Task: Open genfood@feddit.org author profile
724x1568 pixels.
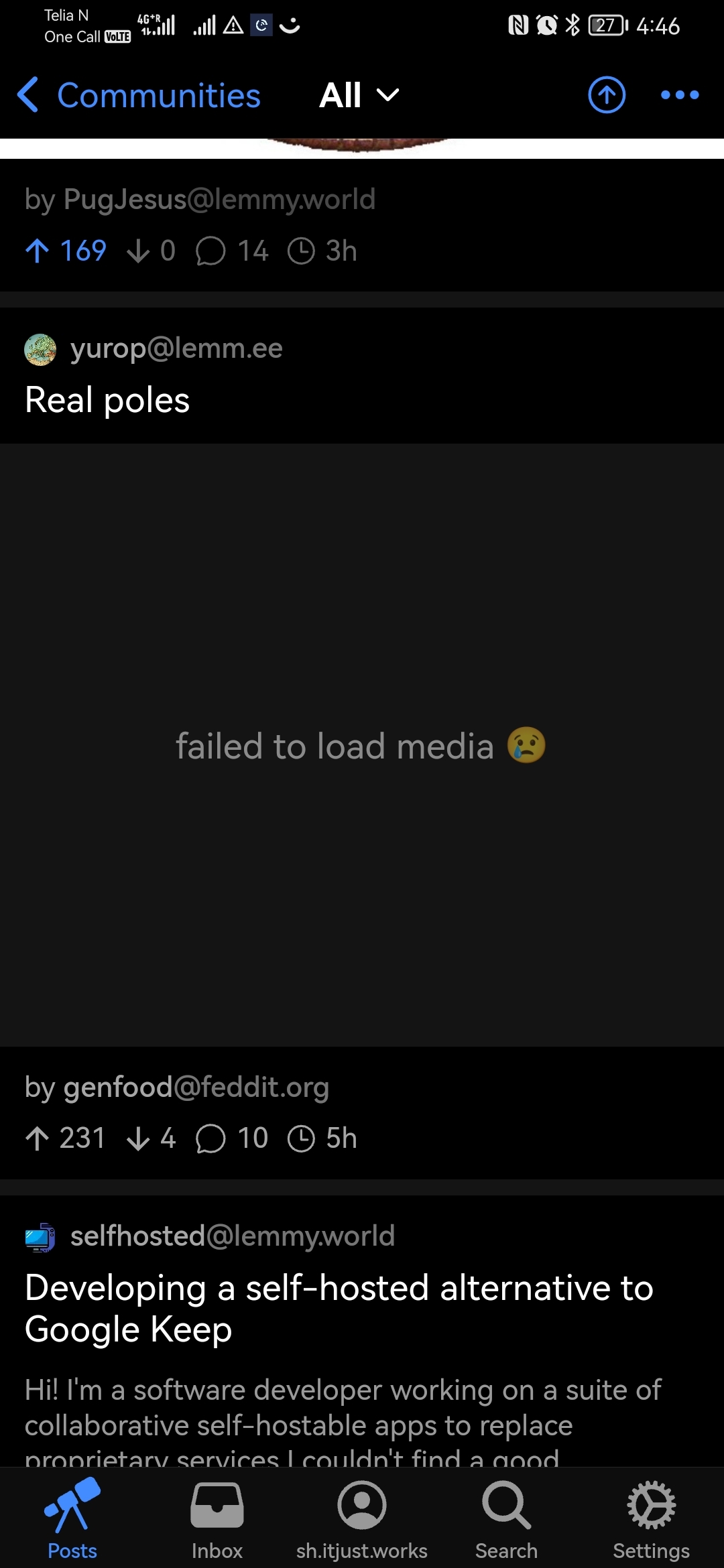Action: 196,1087
